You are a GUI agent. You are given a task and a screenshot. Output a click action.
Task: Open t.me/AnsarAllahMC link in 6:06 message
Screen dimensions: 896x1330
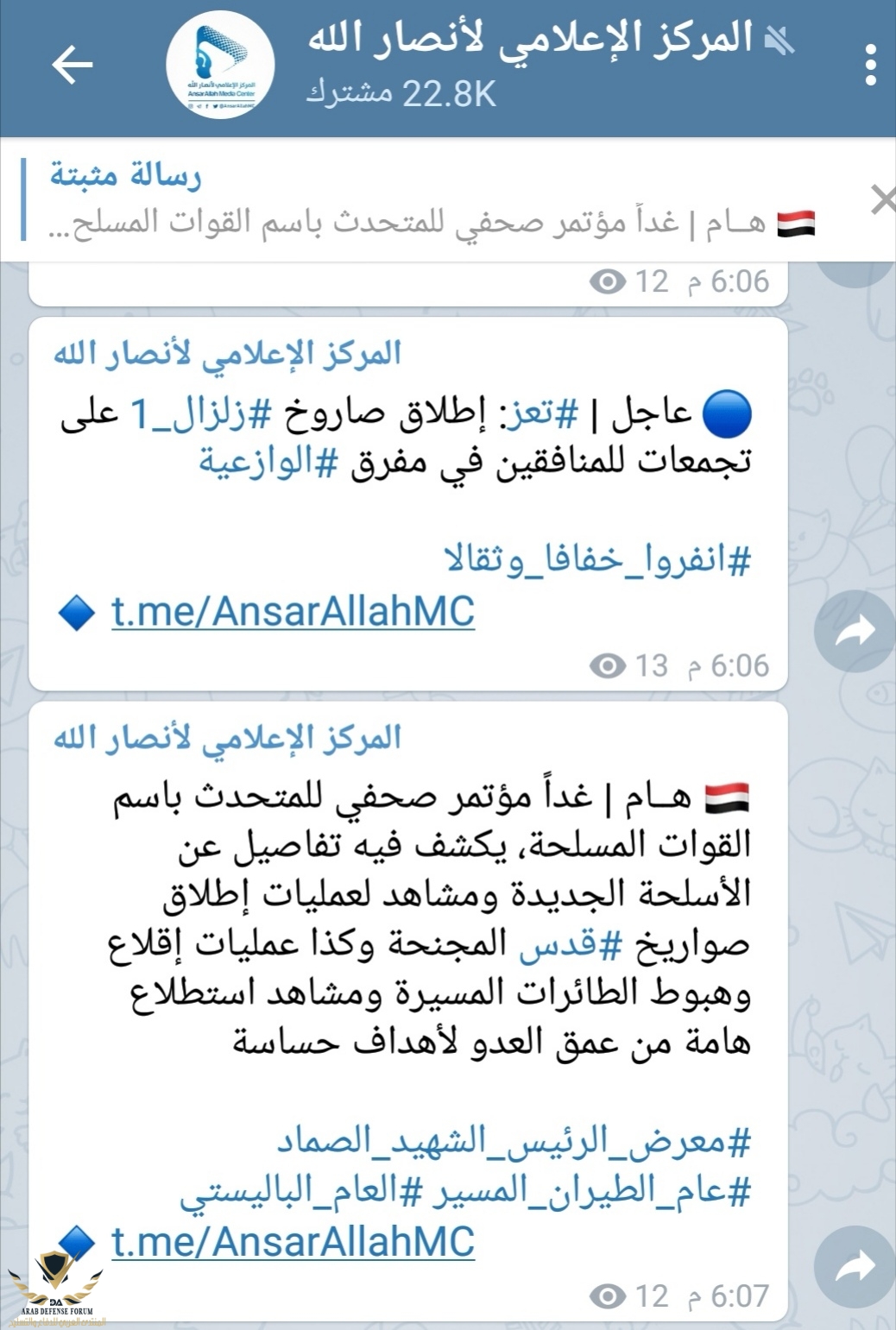[293, 611]
